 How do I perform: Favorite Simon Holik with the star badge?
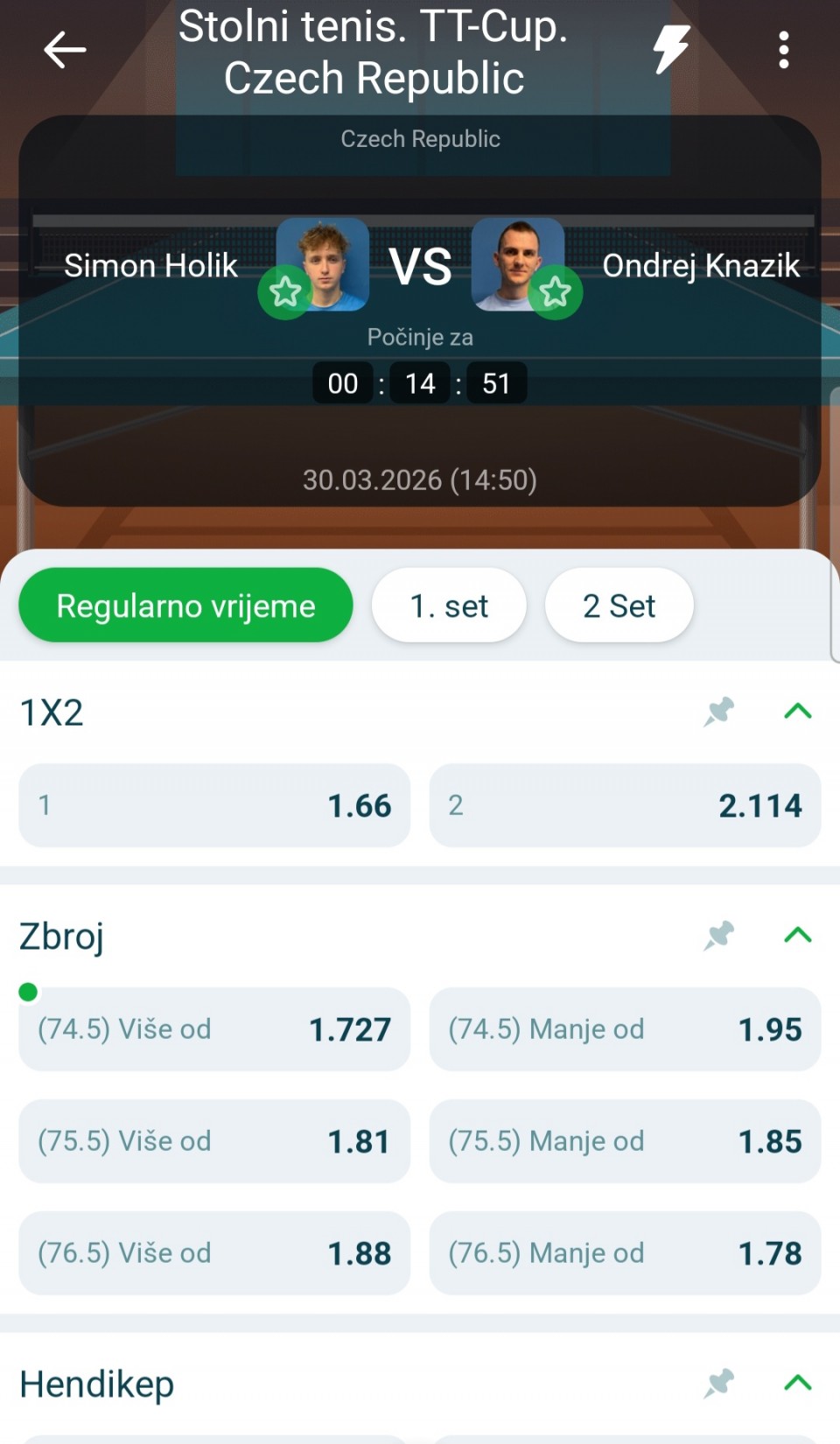[285, 292]
